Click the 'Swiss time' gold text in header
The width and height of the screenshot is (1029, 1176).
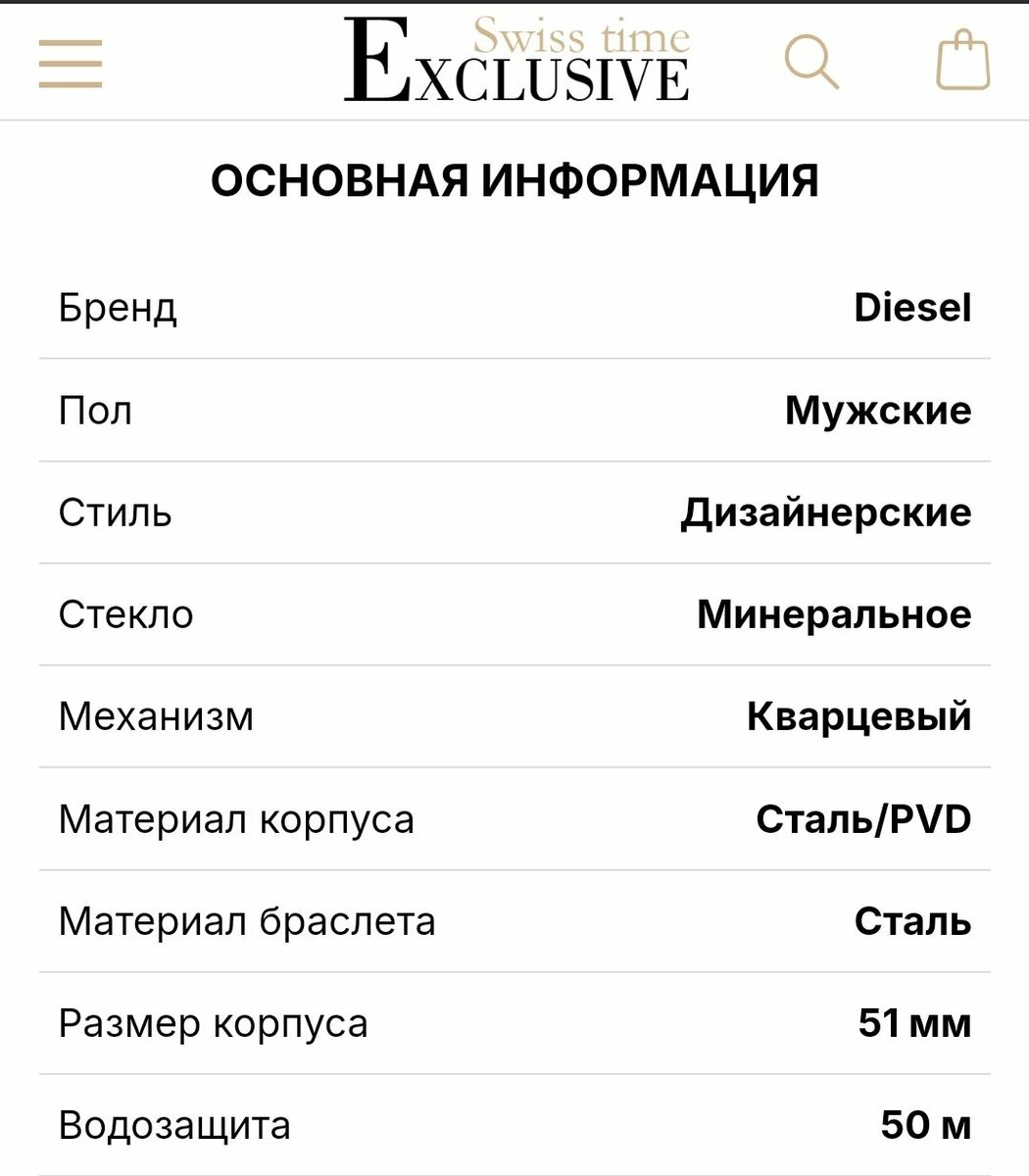580,37
